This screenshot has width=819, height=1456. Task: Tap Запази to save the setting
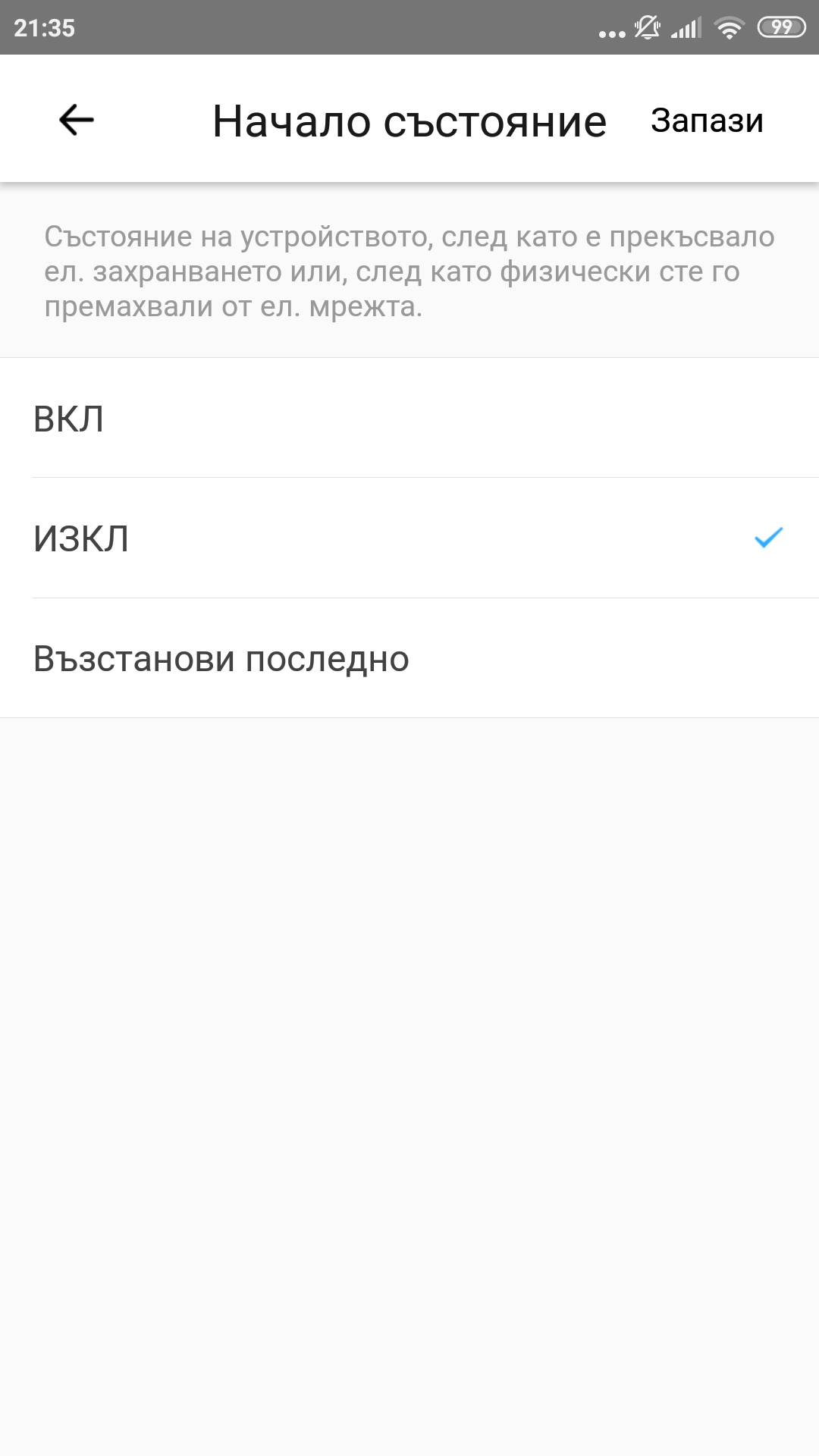tap(707, 121)
